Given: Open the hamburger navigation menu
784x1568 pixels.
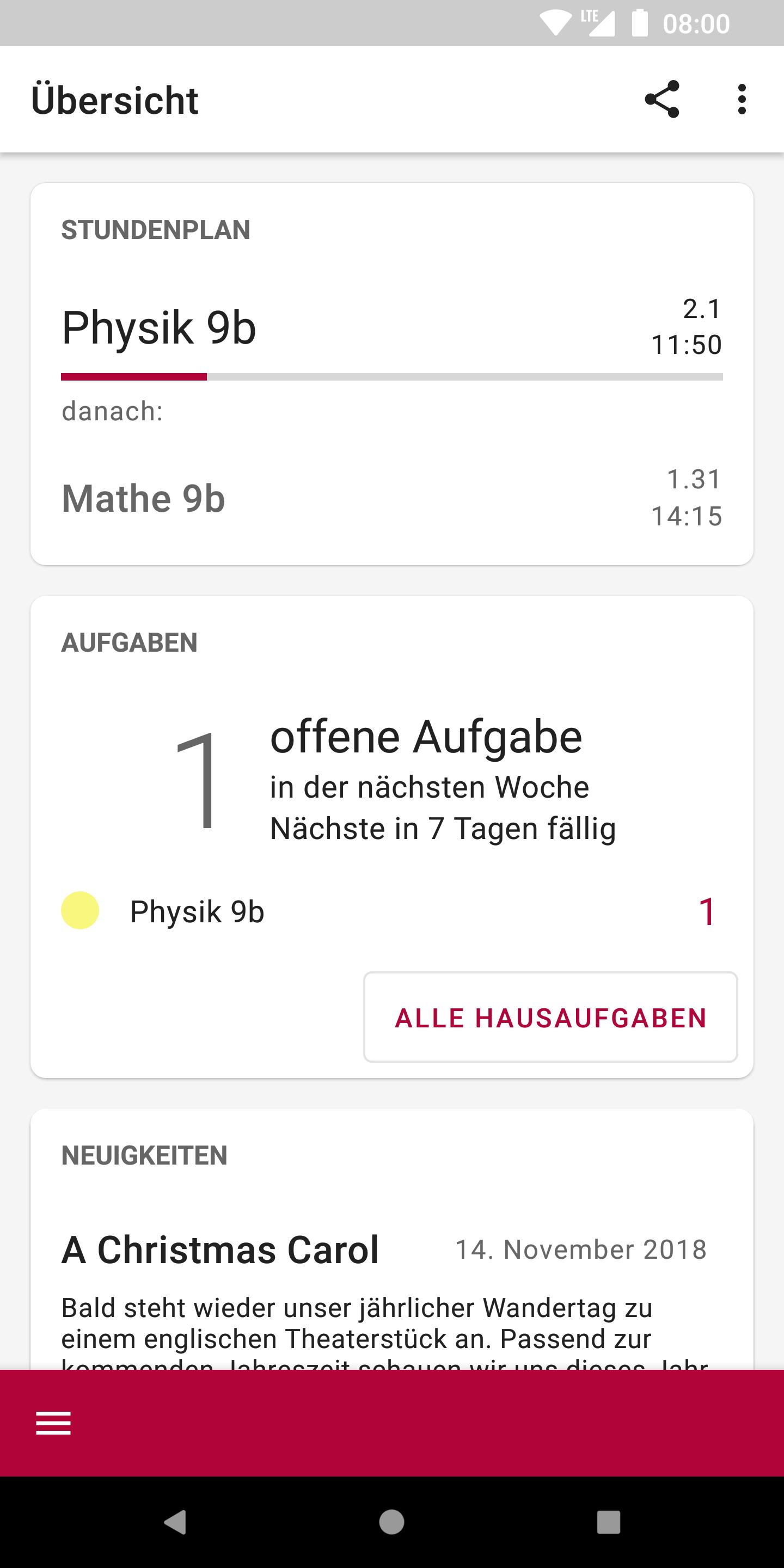Looking at the screenshot, I should [x=53, y=1423].
